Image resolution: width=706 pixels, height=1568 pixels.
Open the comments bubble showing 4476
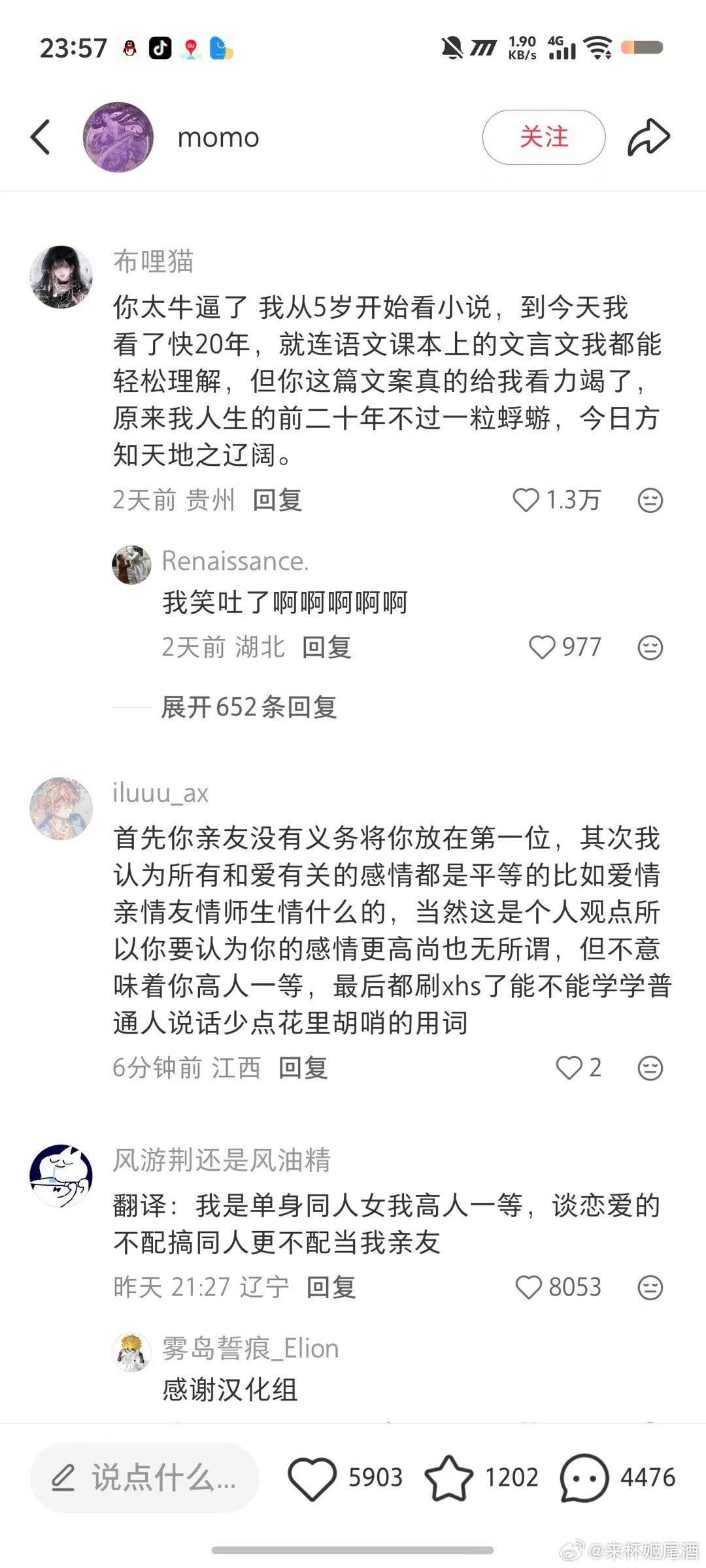pos(584,1478)
